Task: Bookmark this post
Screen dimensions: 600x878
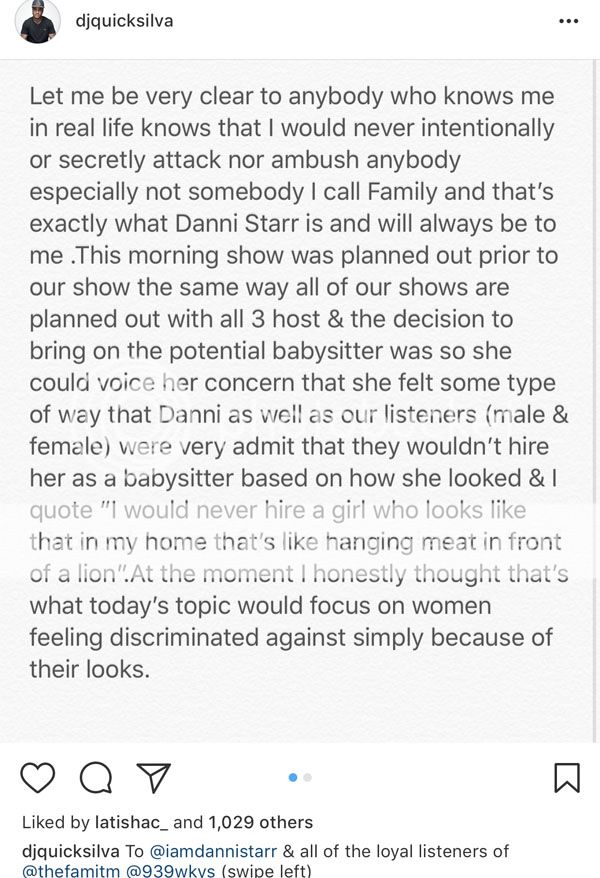Action: pyautogui.click(x=566, y=777)
